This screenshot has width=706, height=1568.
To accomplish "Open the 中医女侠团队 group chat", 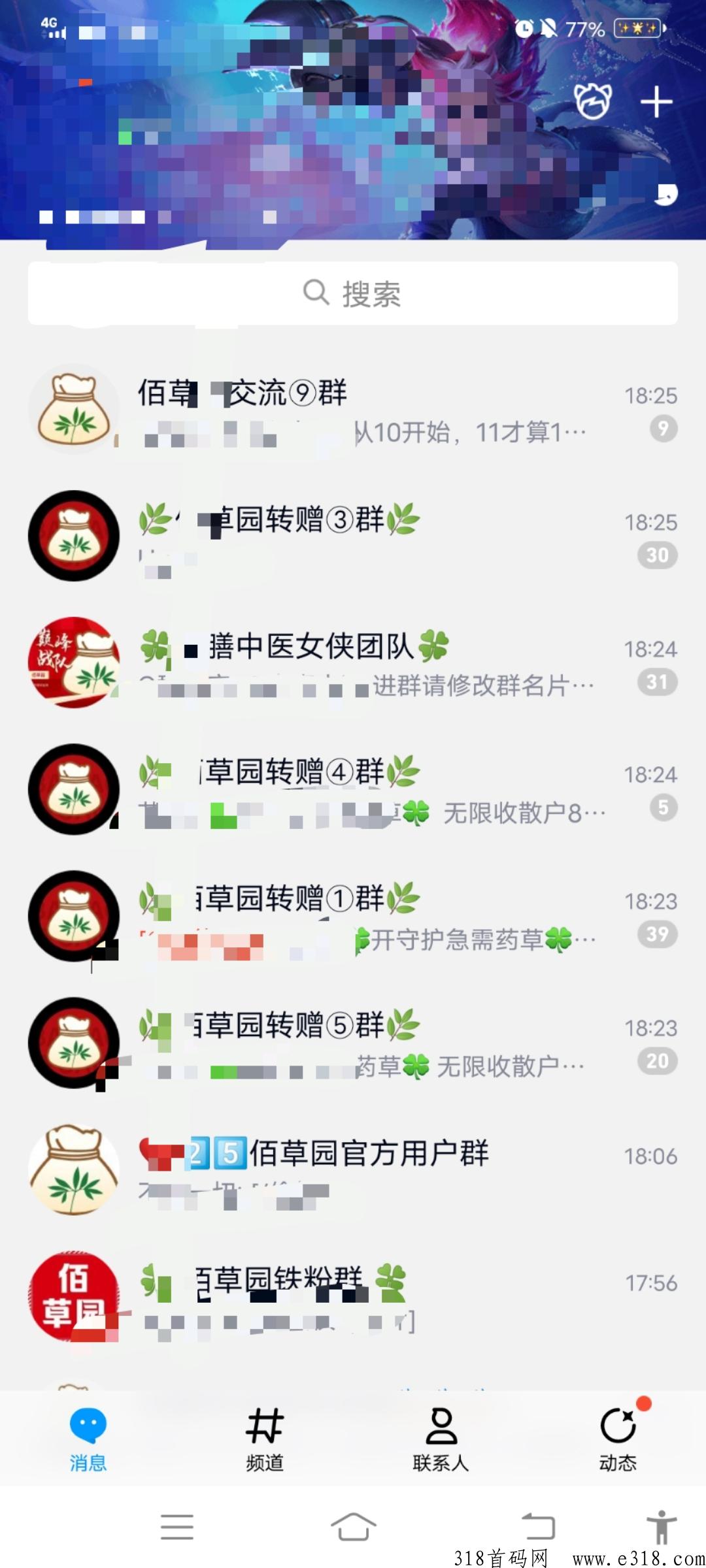I will pyautogui.click(x=353, y=663).
